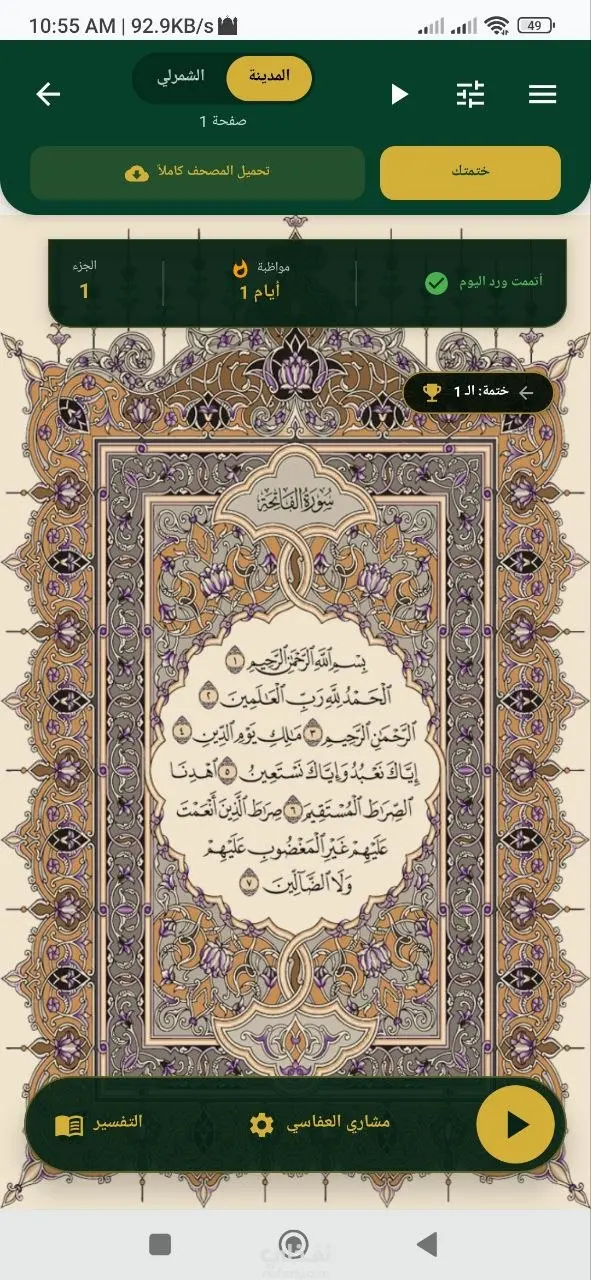This screenshot has width=591, height=1280.
Task: Open the sliders settings icon
Action: click(470, 94)
